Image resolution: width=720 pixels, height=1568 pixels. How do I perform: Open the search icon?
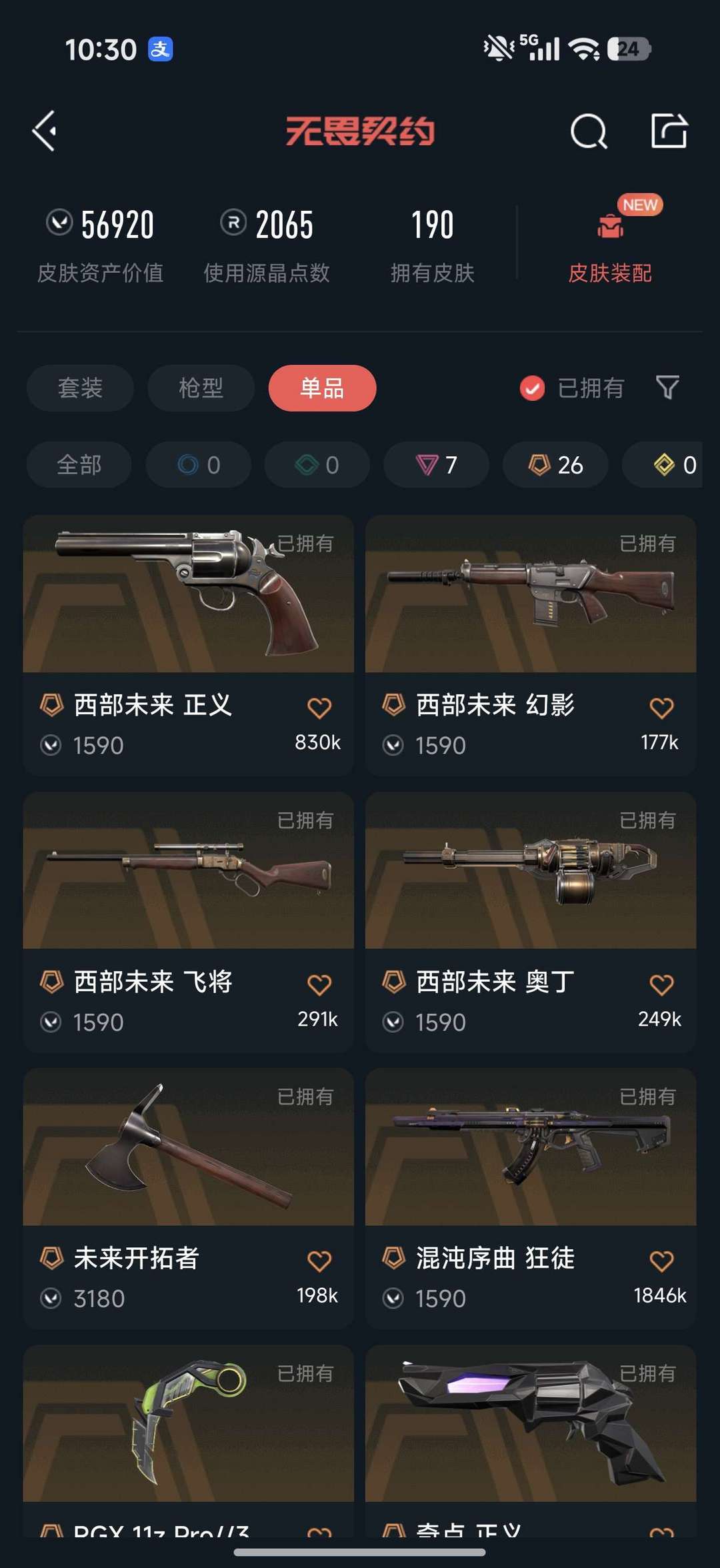pyautogui.click(x=589, y=131)
